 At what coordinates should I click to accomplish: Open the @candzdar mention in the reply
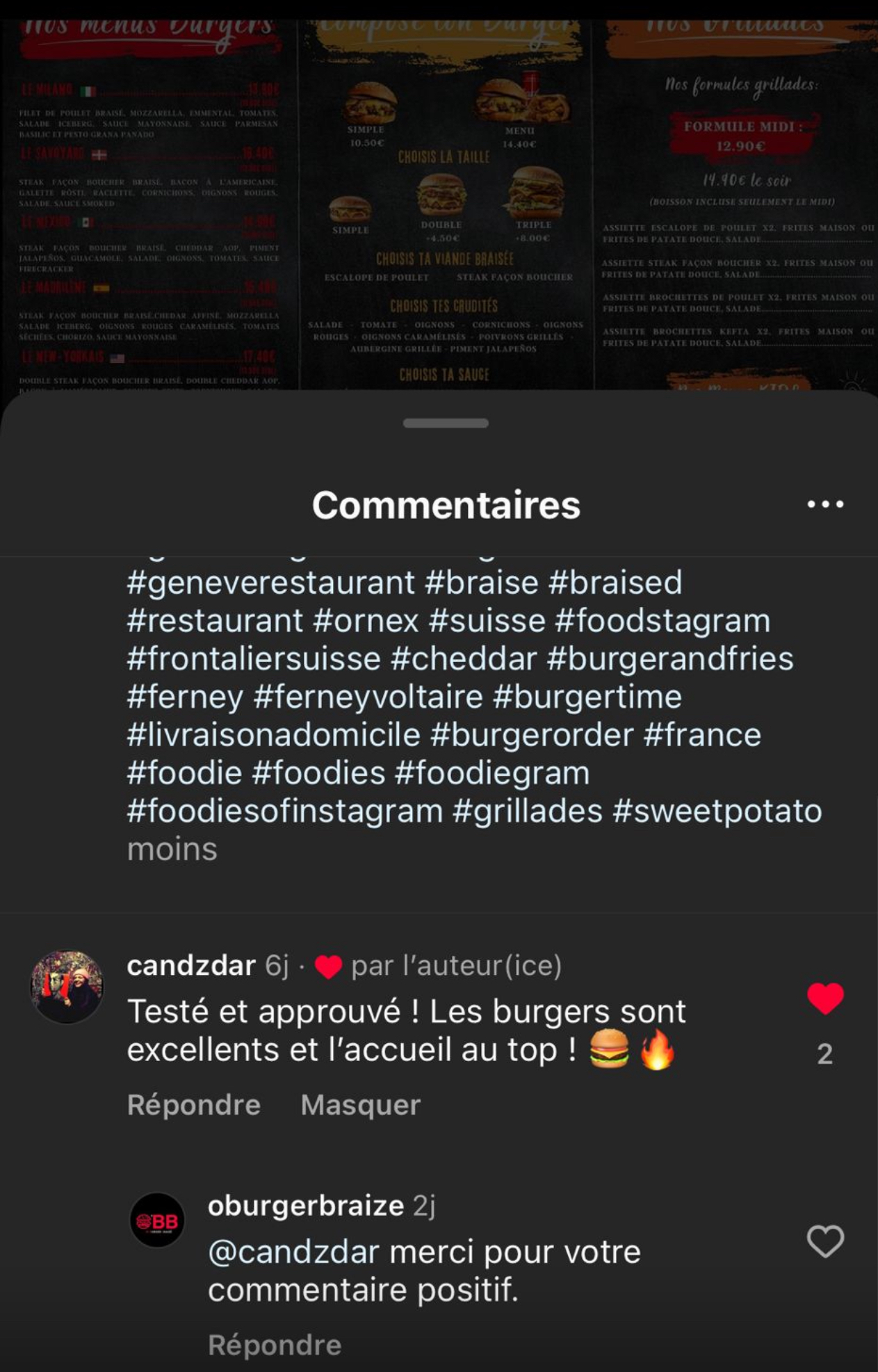coord(293,1252)
